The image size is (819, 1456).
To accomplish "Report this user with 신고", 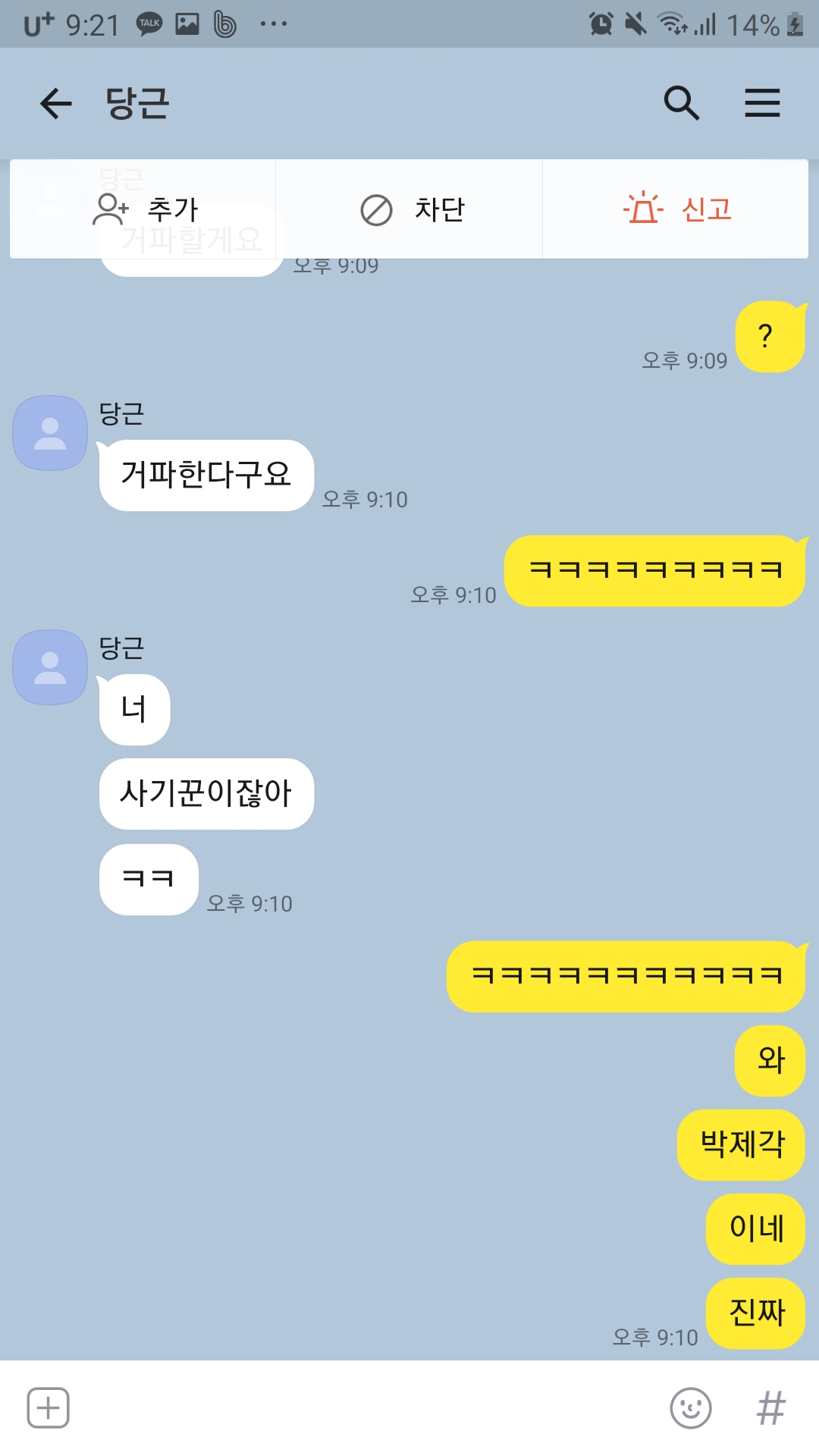I will pyautogui.click(x=676, y=209).
